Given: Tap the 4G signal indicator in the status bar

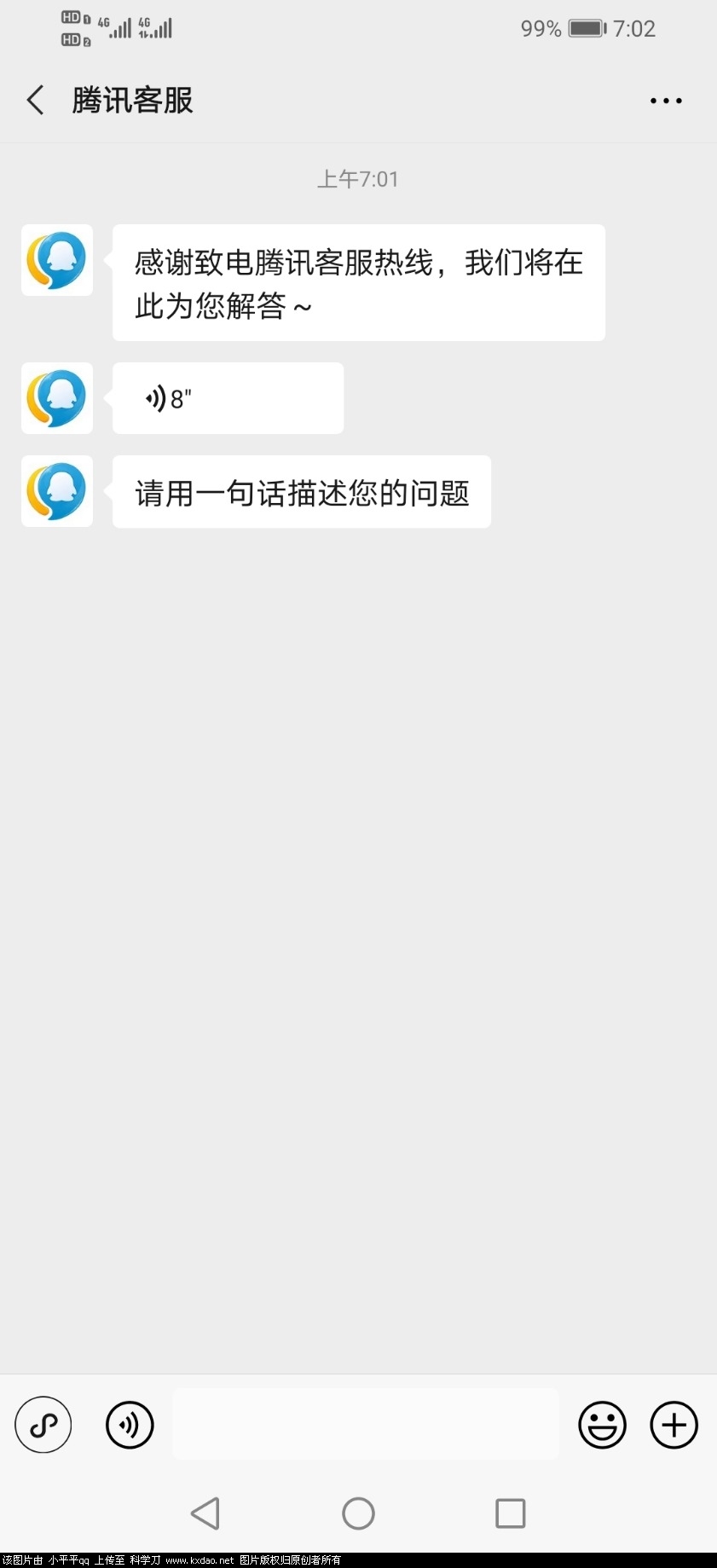Looking at the screenshot, I should [119, 28].
